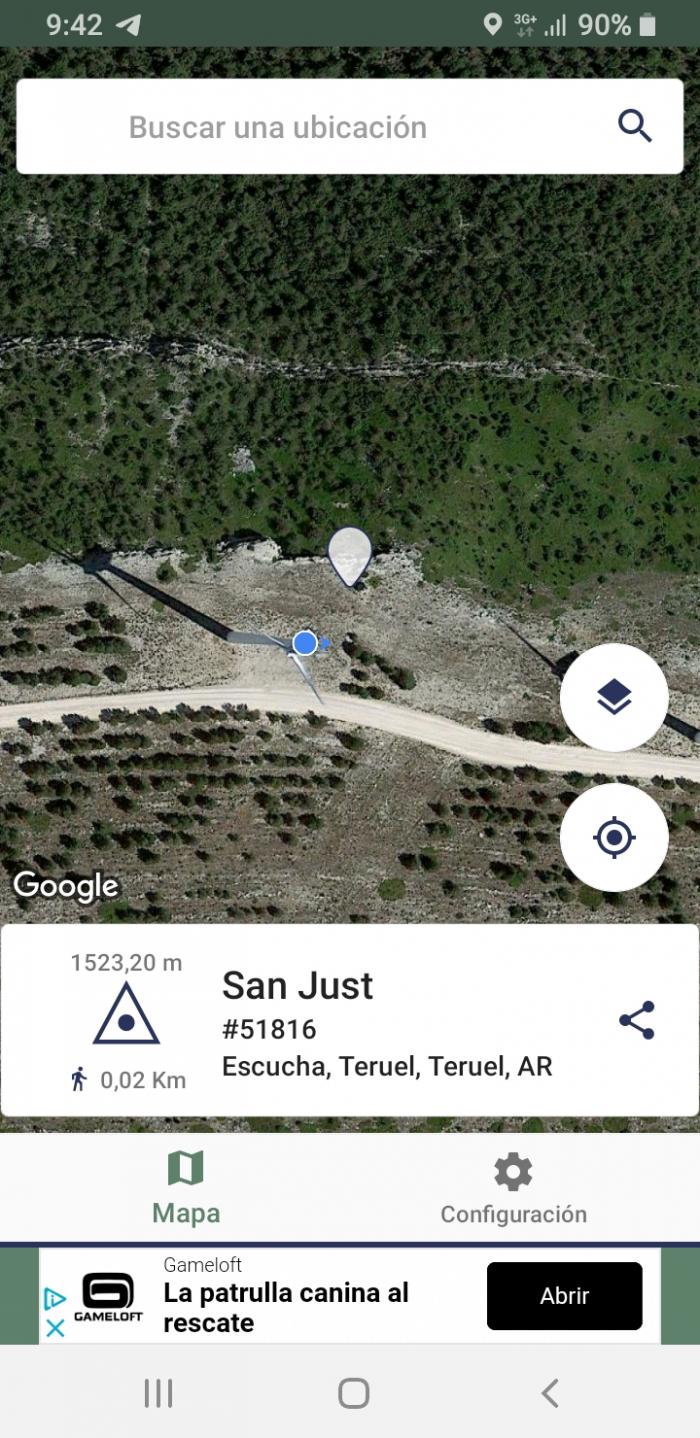Close the Gameloft ad banner
The height and width of the screenshot is (1438, 700).
pos(55,1329)
